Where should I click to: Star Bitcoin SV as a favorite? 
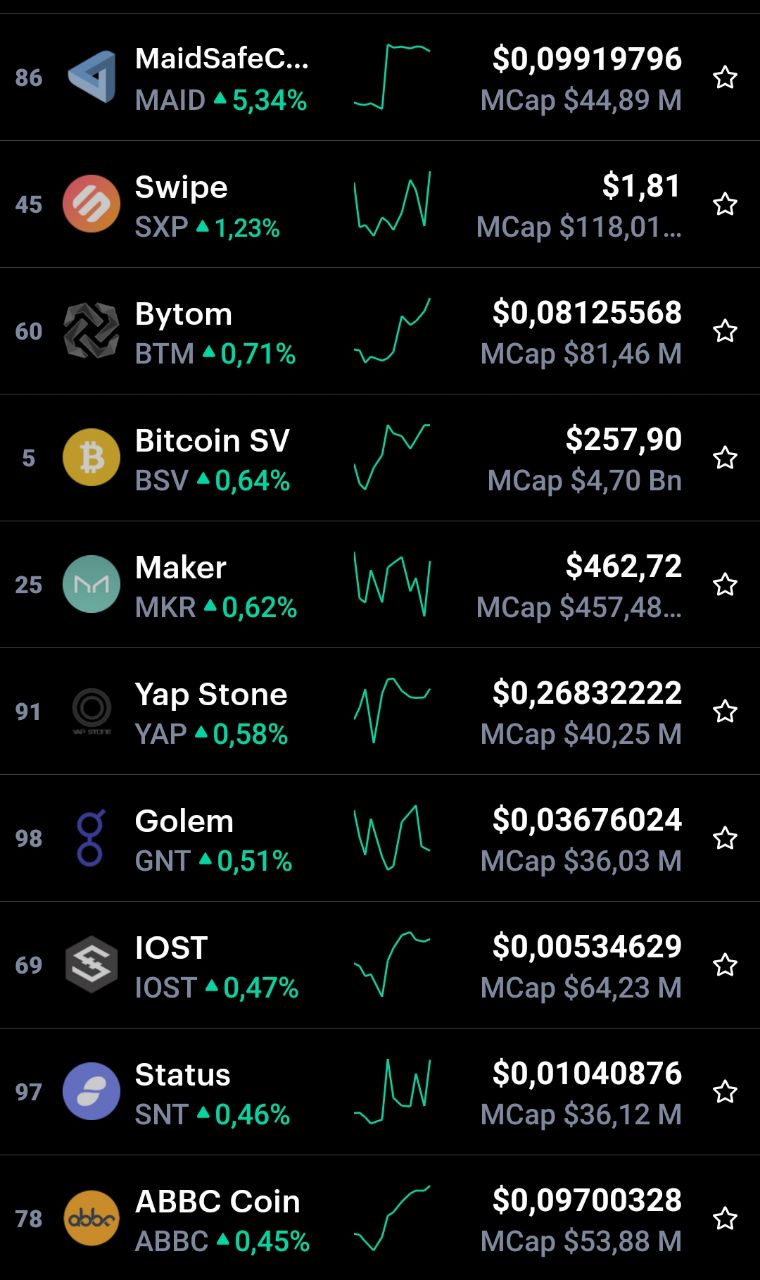725,458
